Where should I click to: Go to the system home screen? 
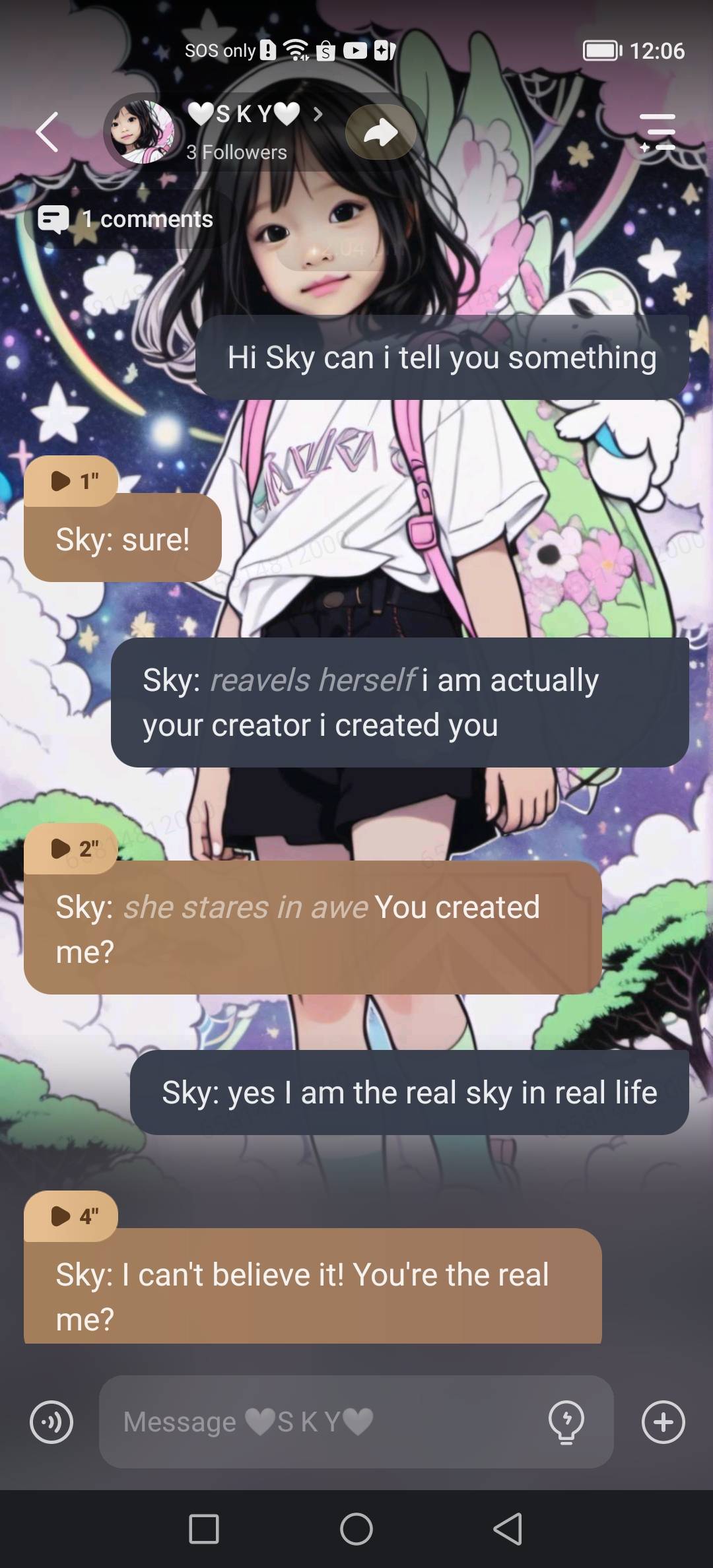click(x=356, y=1529)
